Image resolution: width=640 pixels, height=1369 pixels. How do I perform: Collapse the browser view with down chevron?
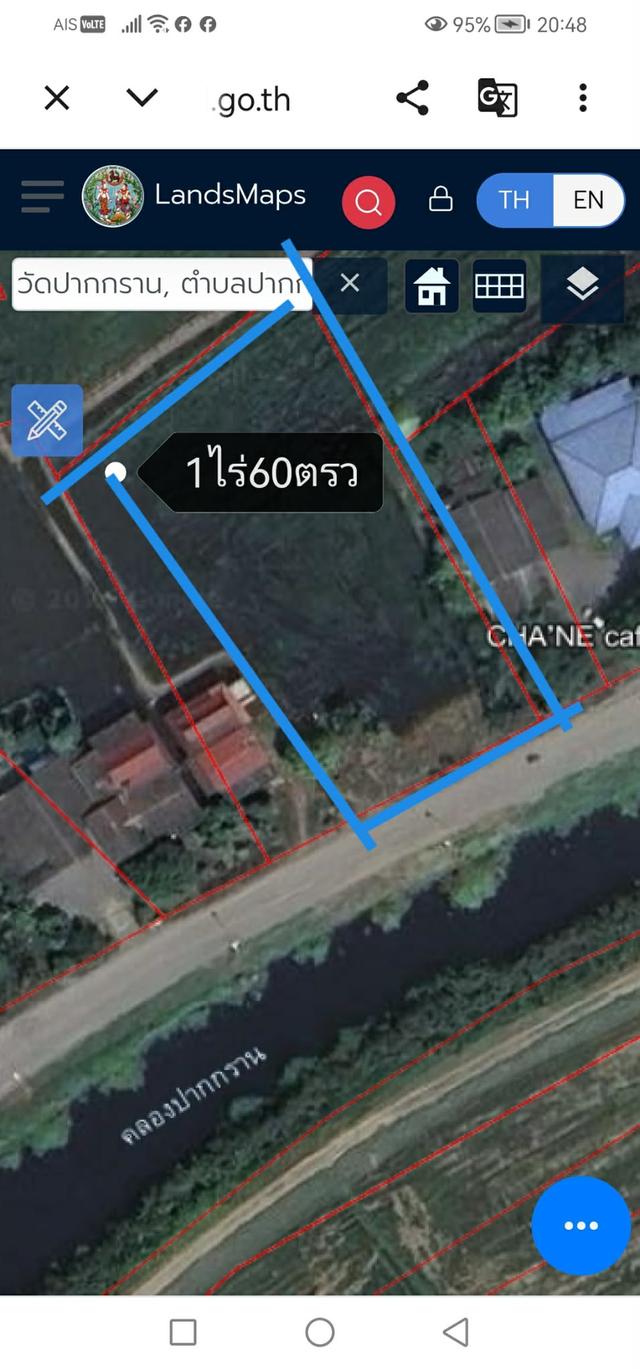click(142, 98)
